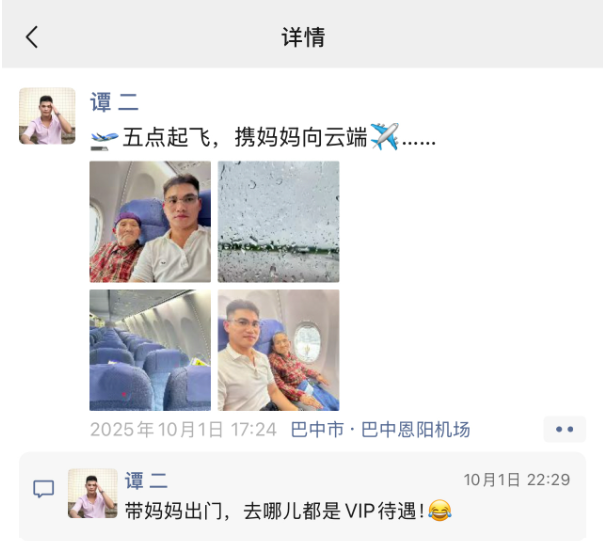The image size is (603, 541).
Task: View the rainy window photo
Action: click(x=278, y=222)
